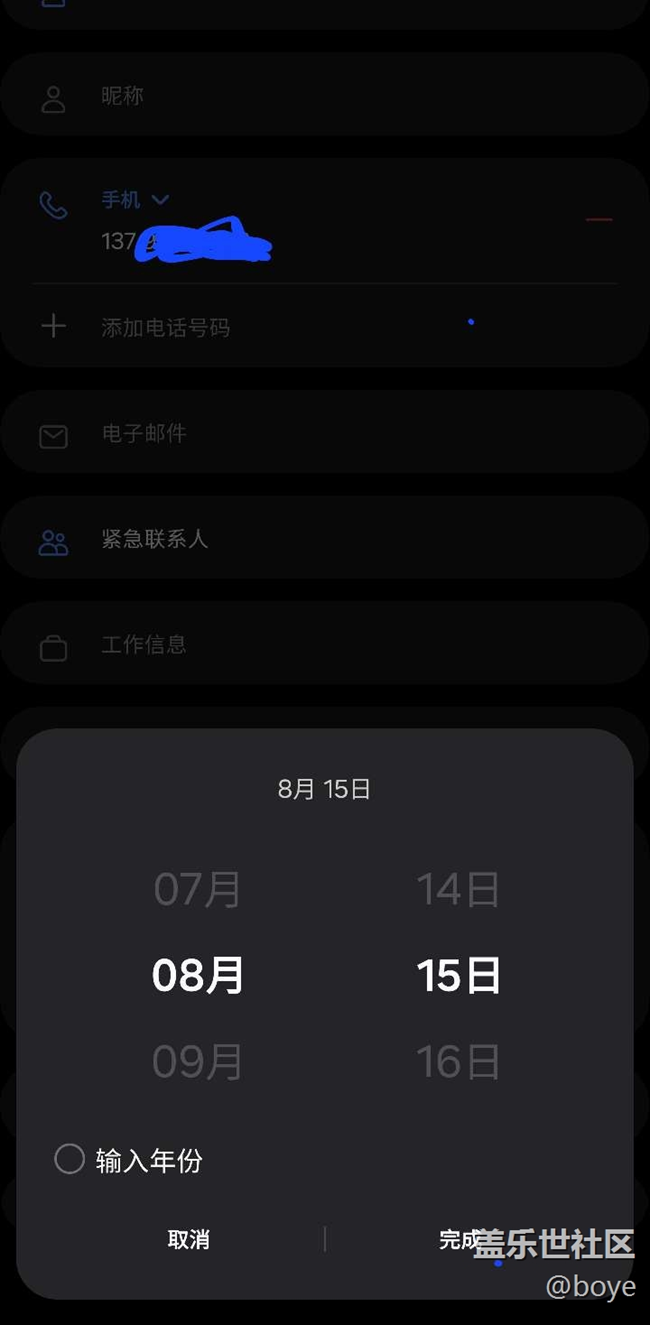Pick 16日 in the day picker
Image resolution: width=650 pixels, height=1325 pixels.
pos(458,1062)
